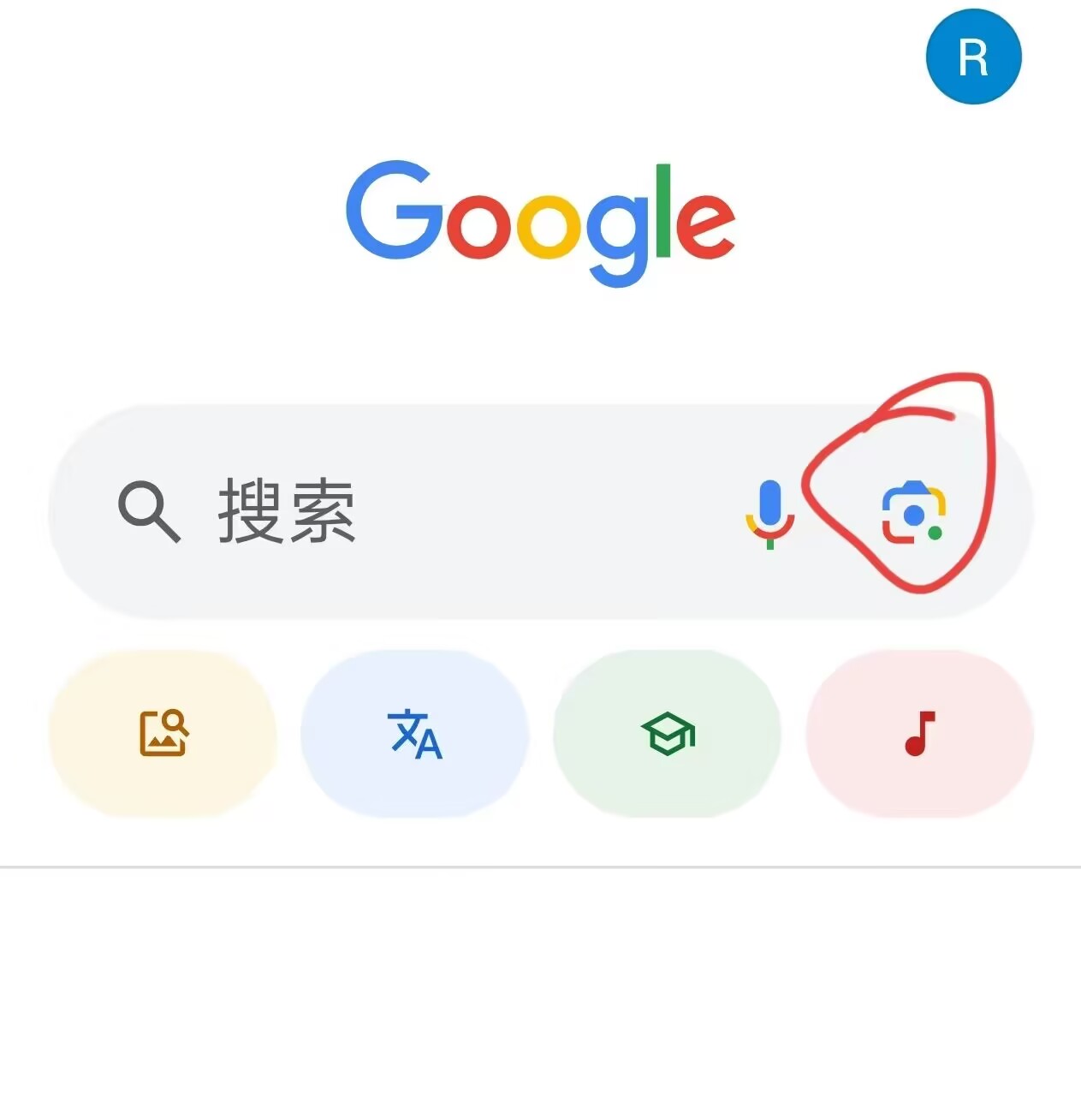Open the translate shortcut chip

coord(415,734)
